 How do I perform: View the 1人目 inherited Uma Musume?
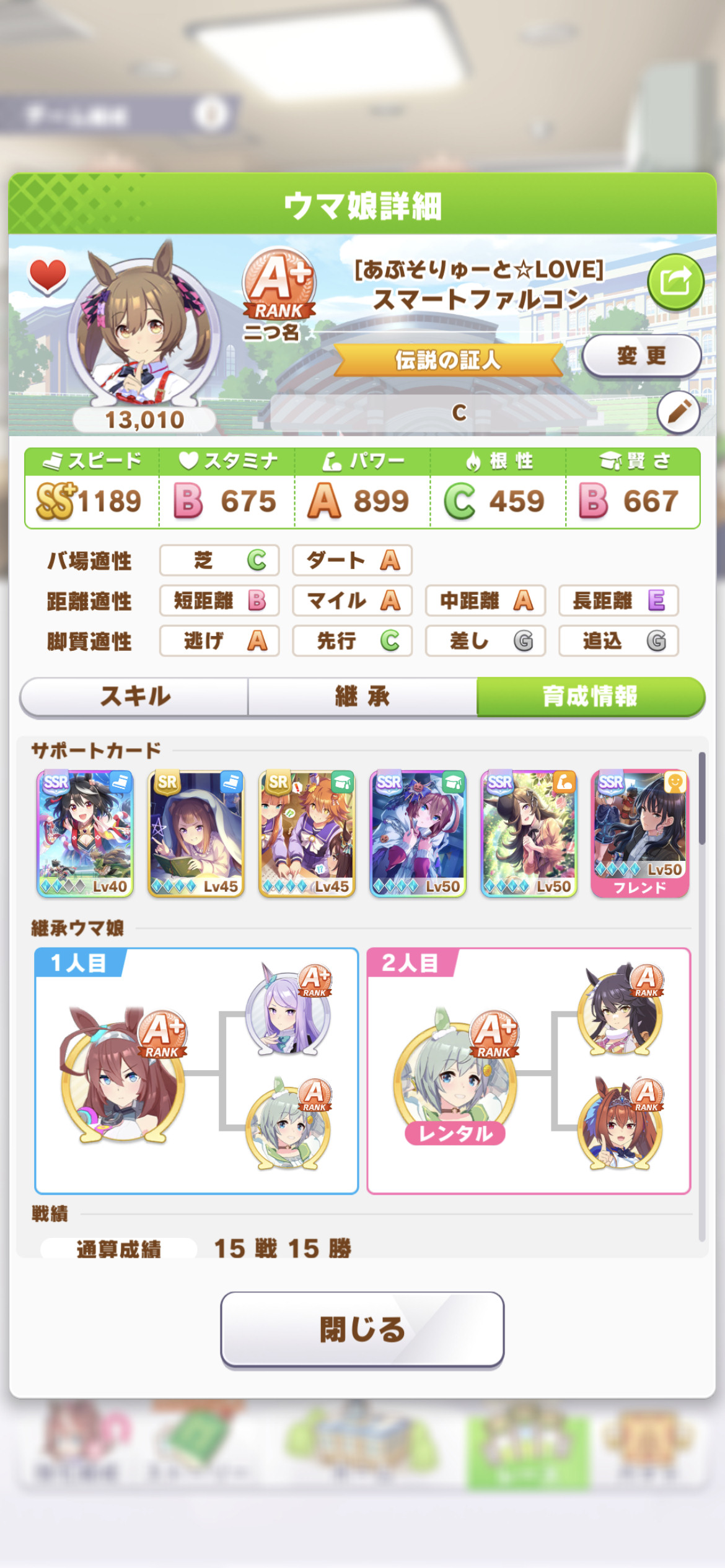pos(123,1074)
